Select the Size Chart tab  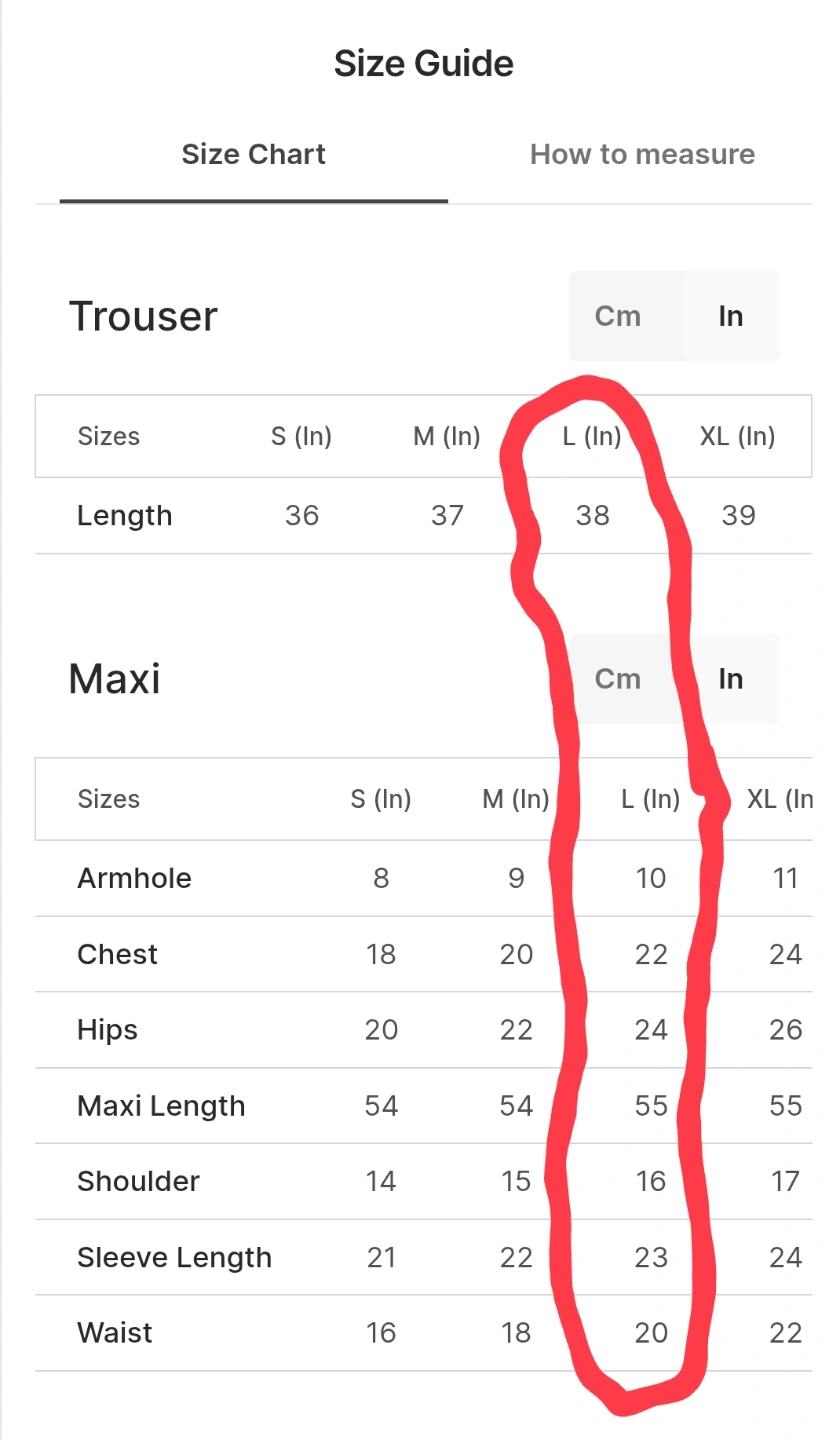(x=254, y=155)
